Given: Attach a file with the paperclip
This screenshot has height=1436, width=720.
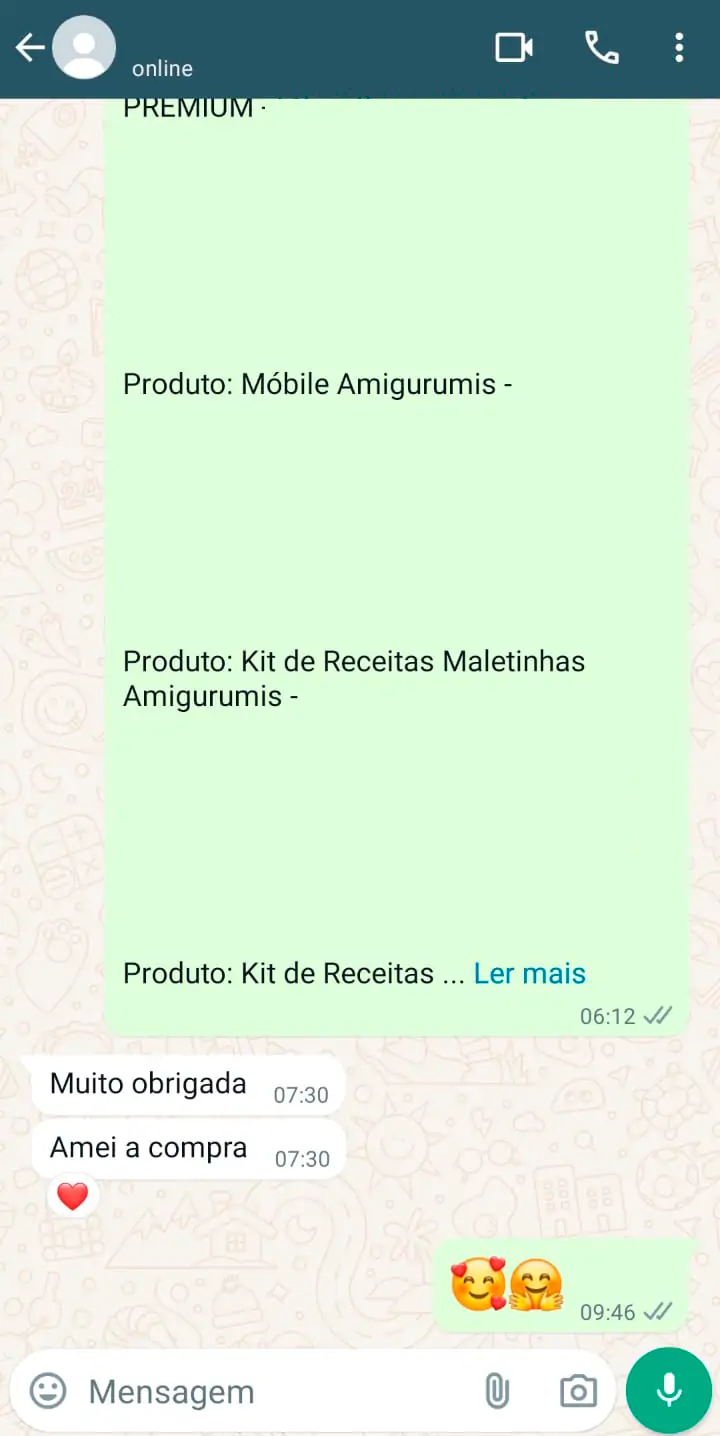Looking at the screenshot, I should [497, 1390].
